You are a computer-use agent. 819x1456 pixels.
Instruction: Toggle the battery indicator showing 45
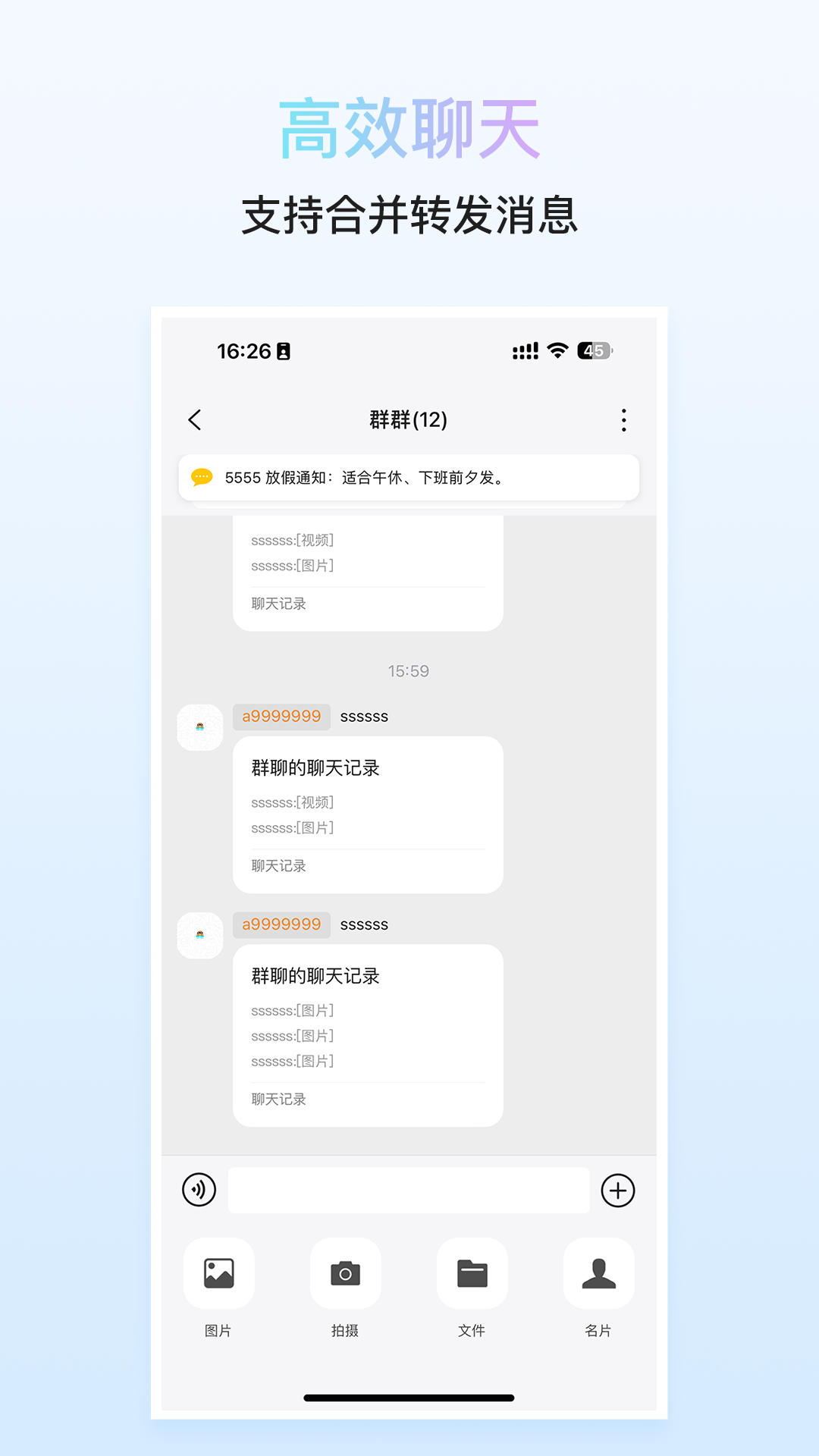[595, 351]
